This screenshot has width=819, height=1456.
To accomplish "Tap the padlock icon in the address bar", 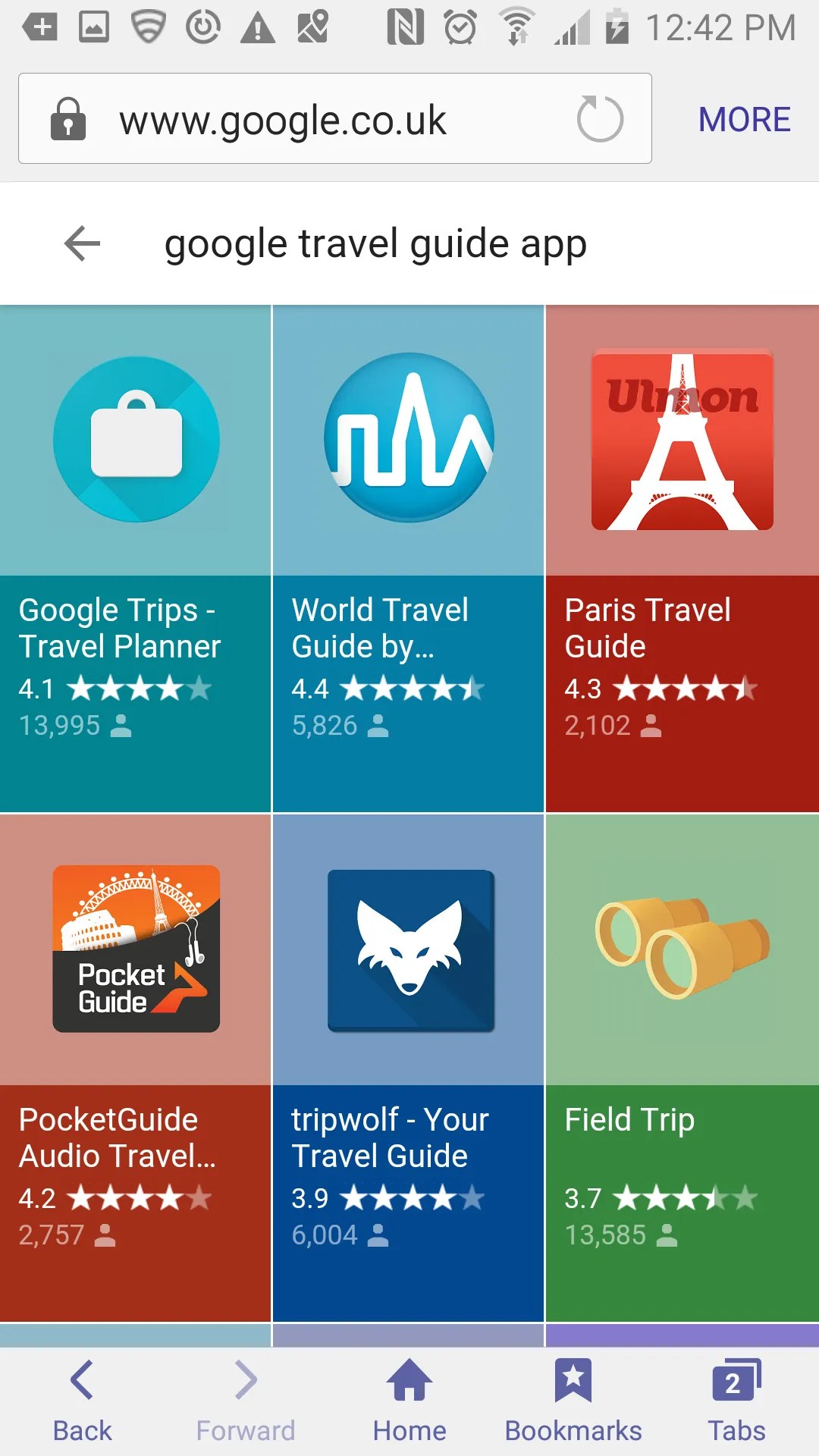I will [x=67, y=119].
